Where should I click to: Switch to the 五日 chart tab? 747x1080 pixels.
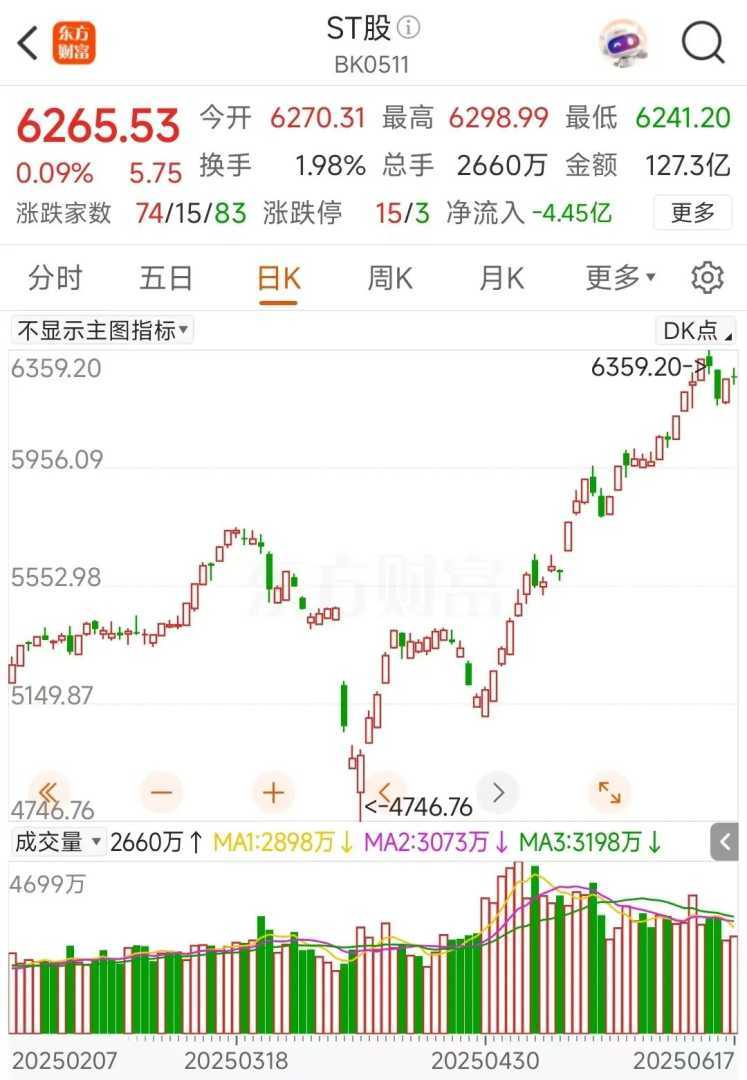tap(166, 278)
